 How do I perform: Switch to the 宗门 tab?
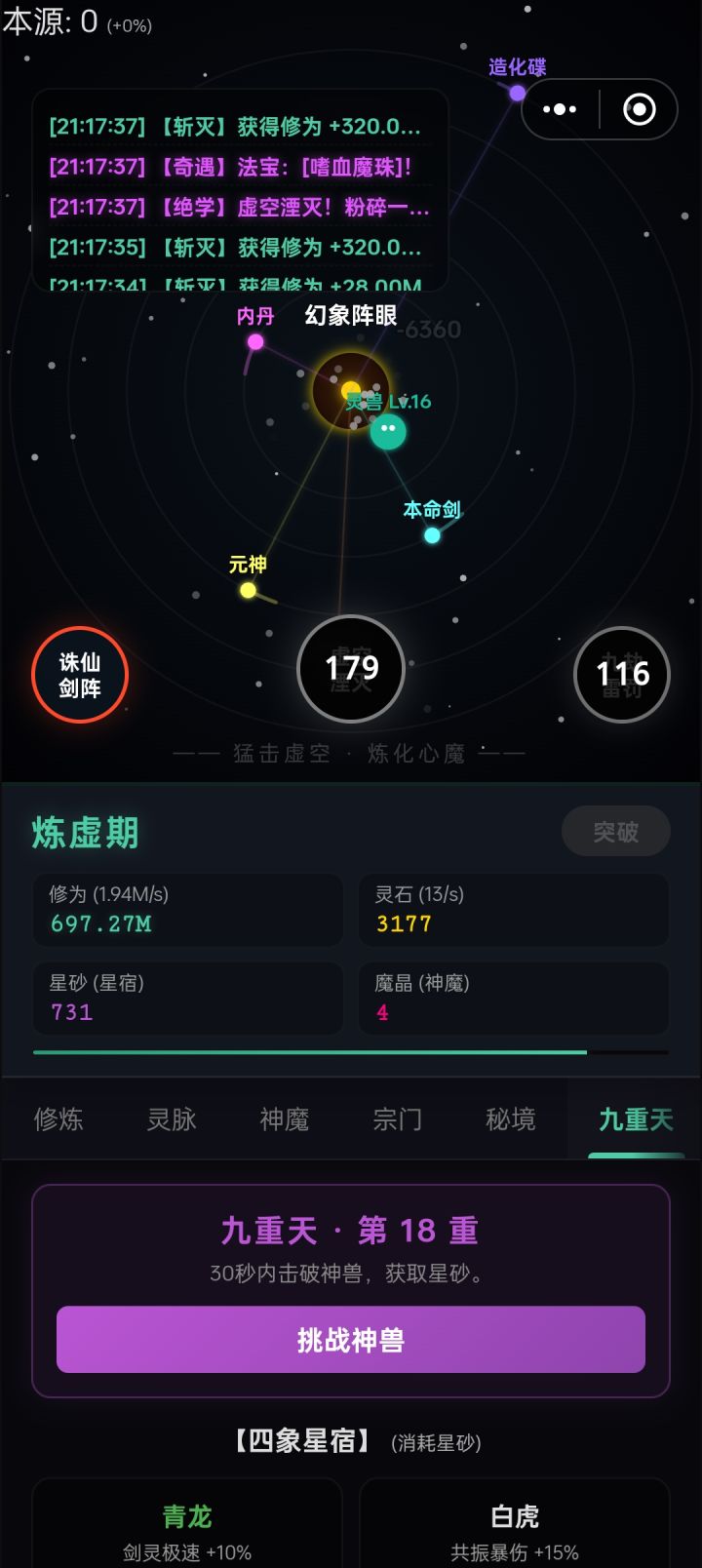click(x=397, y=1119)
